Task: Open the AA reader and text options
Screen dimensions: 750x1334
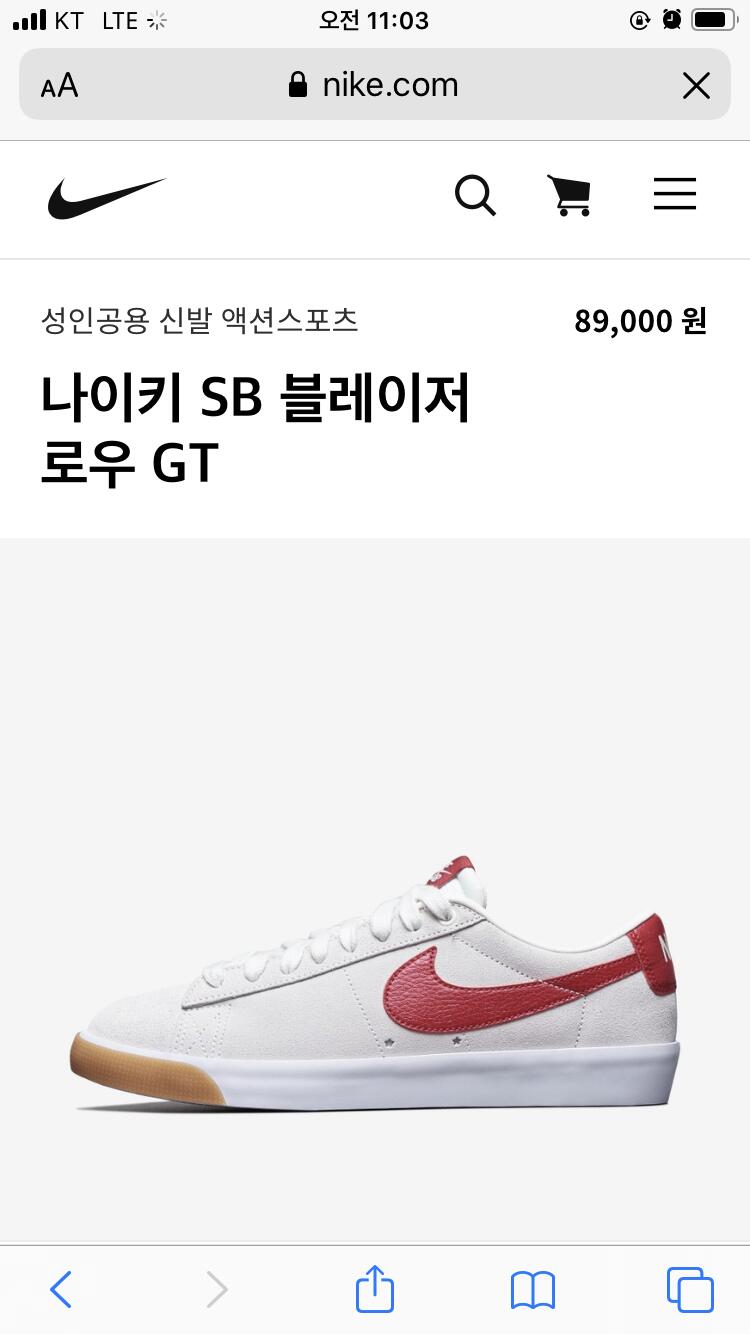Action: point(60,86)
